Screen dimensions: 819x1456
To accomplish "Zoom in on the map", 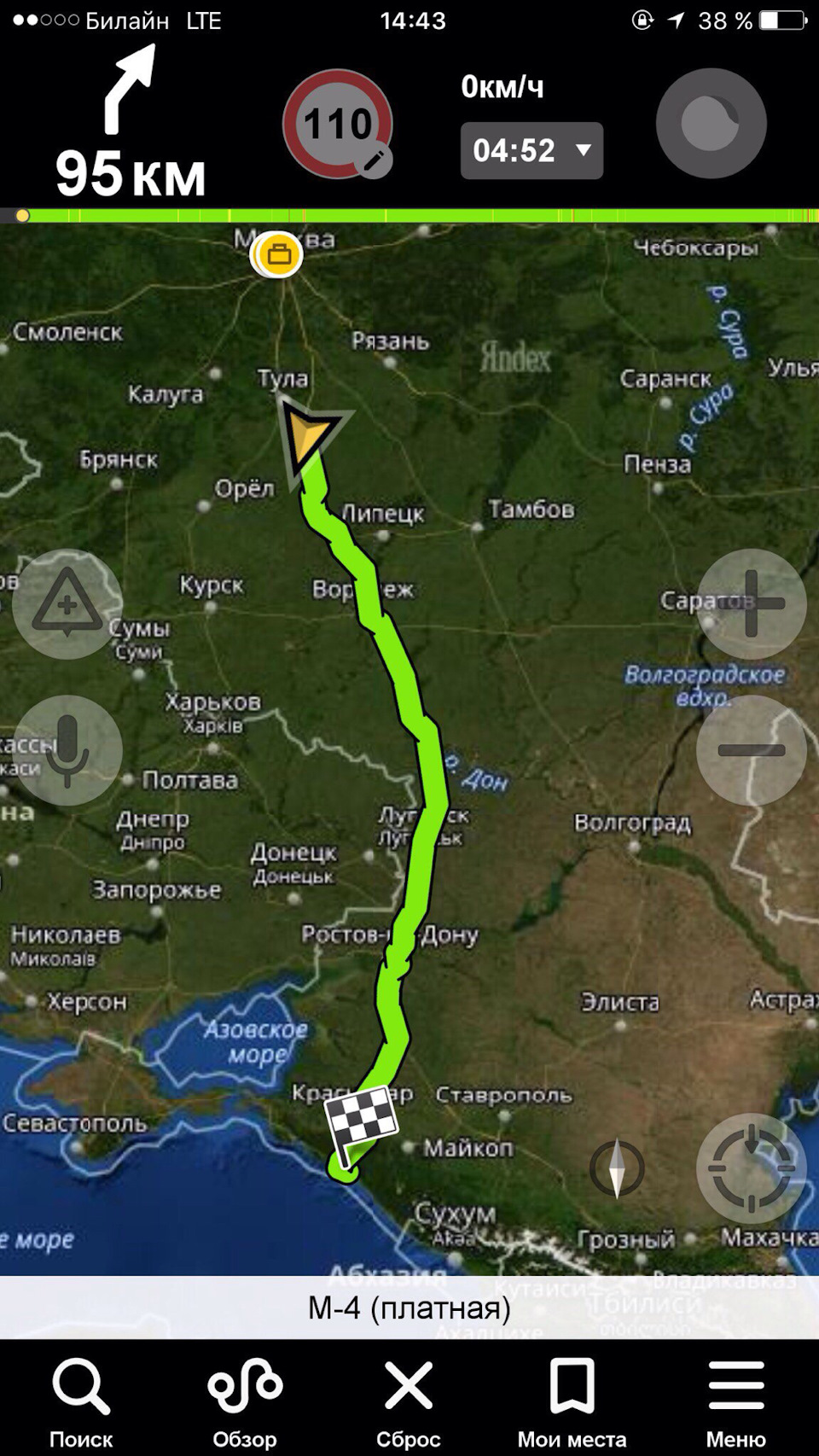I will coord(751,603).
